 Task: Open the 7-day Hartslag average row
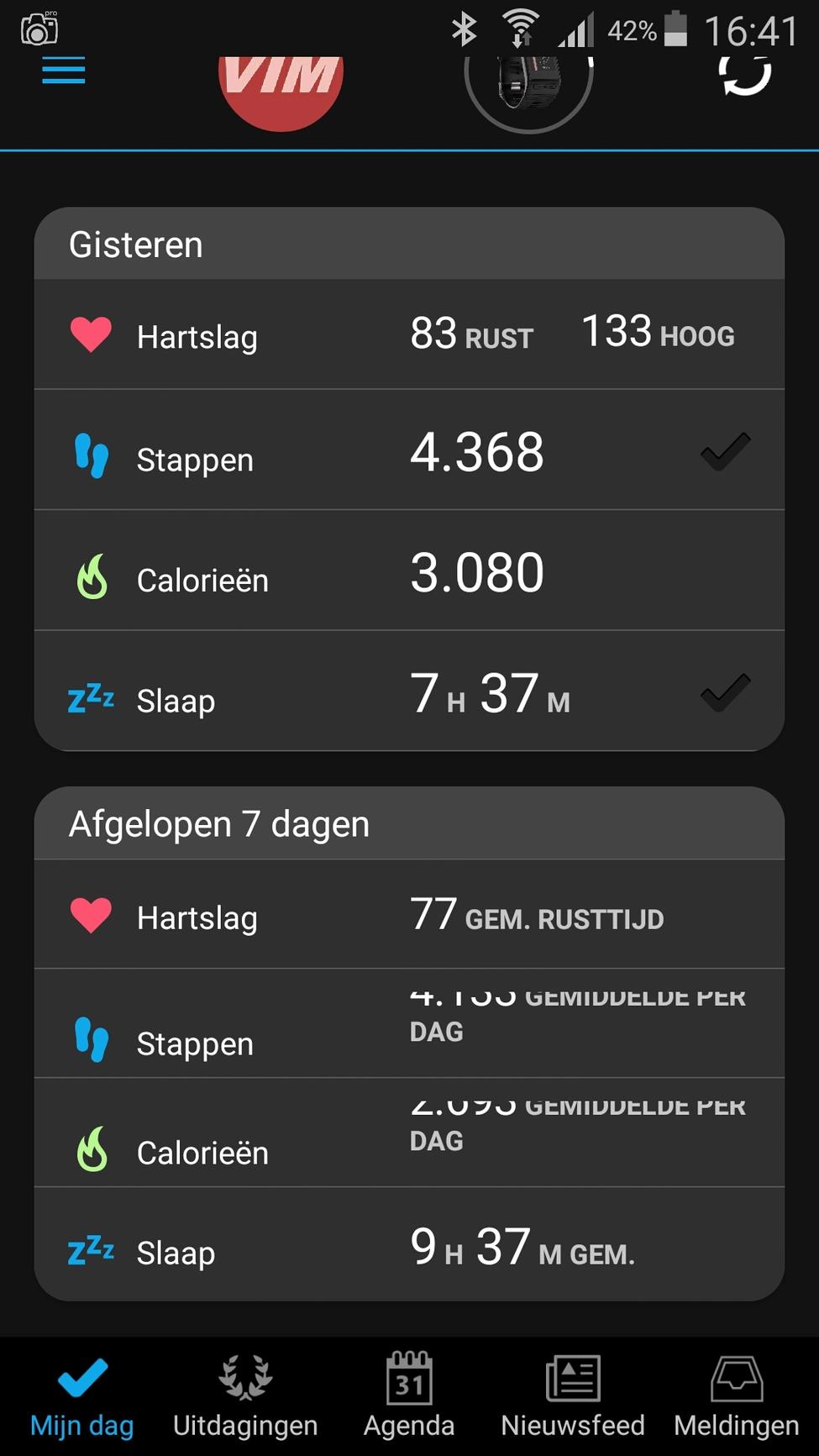pyautogui.click(x=409, y=914)
